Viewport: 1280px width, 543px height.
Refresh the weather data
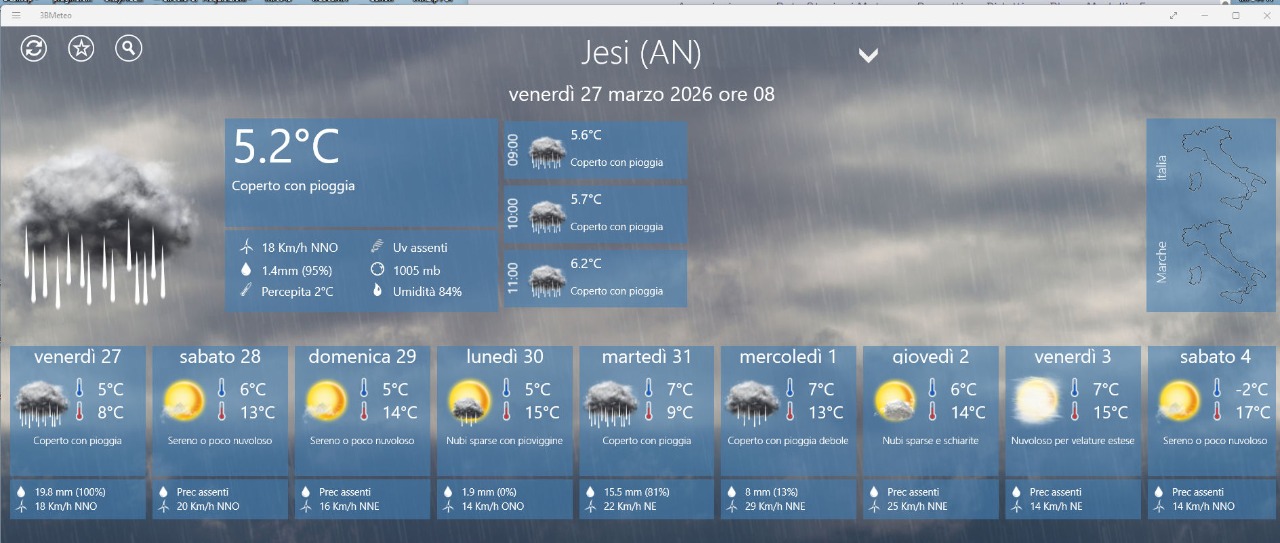[34, 48]
